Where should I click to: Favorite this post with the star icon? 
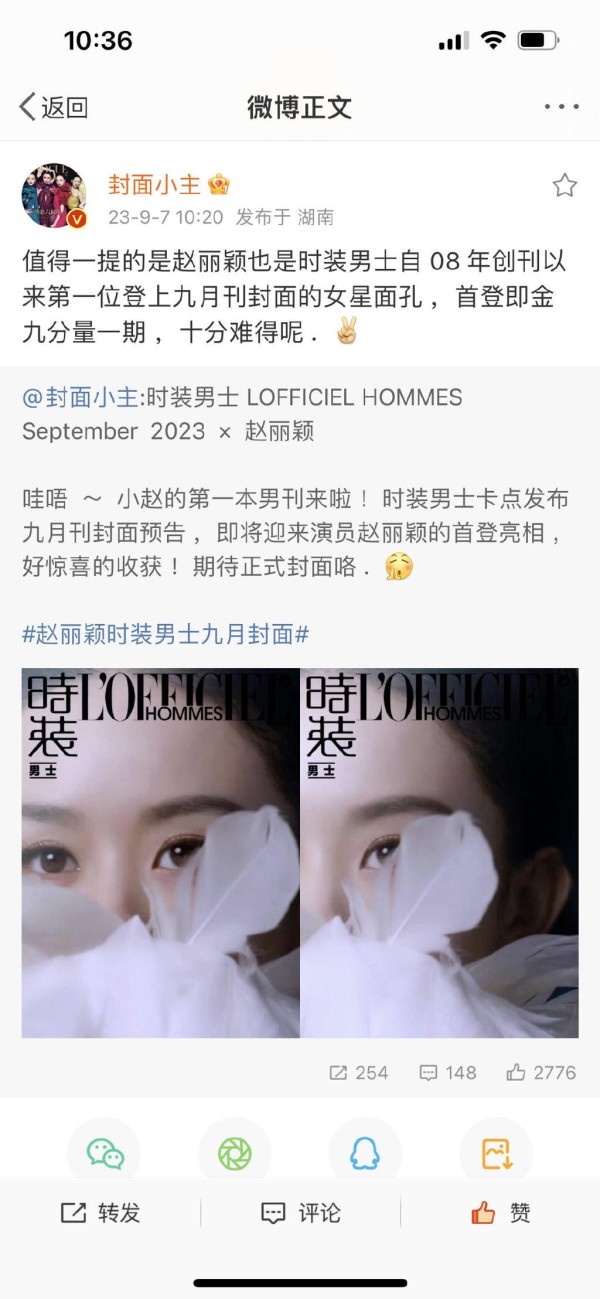click(x=565, y=185)
